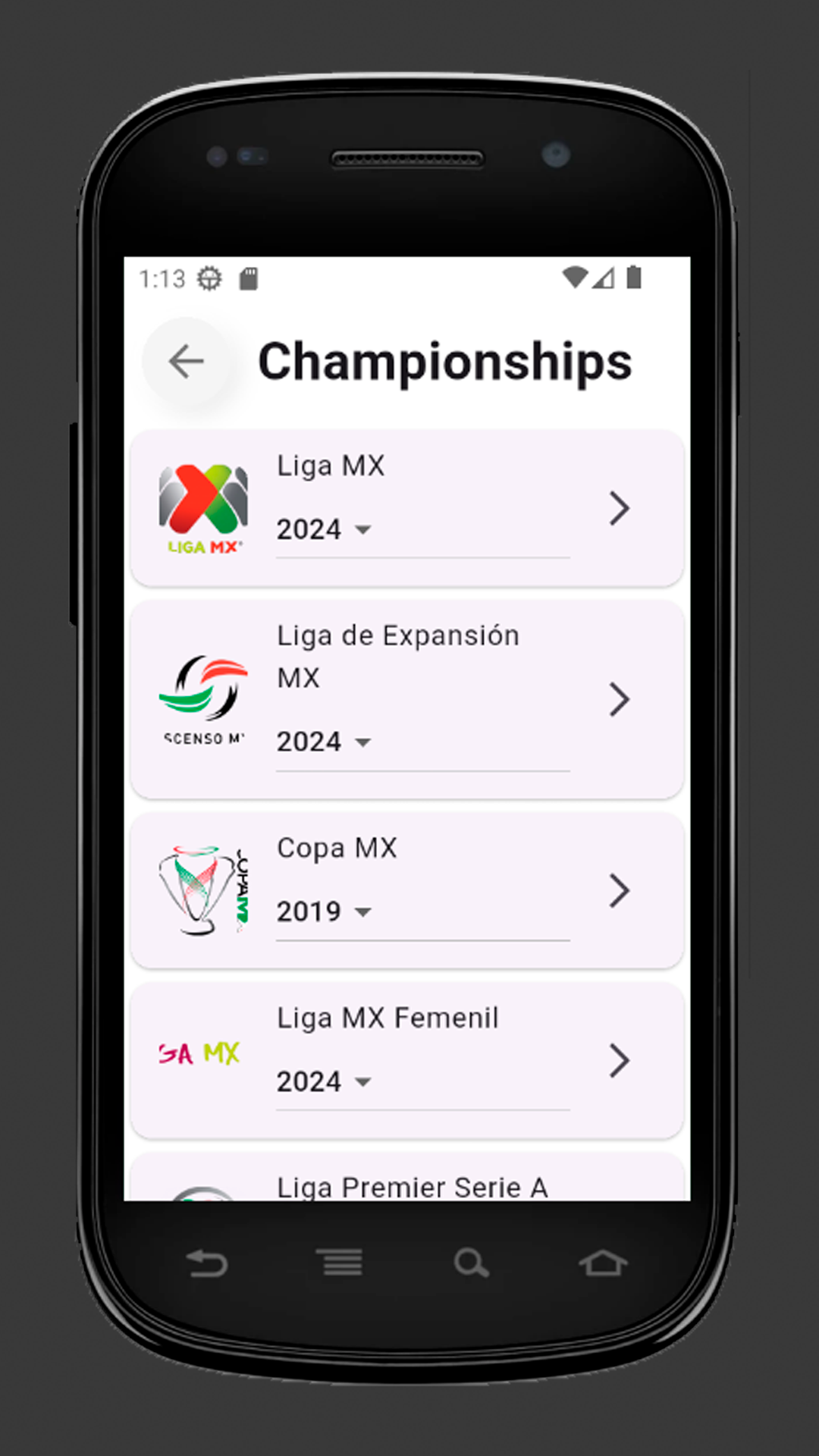Open the Liga MX year dropdown
This screenshot has height=1456, width=819.
coord(325,529)
